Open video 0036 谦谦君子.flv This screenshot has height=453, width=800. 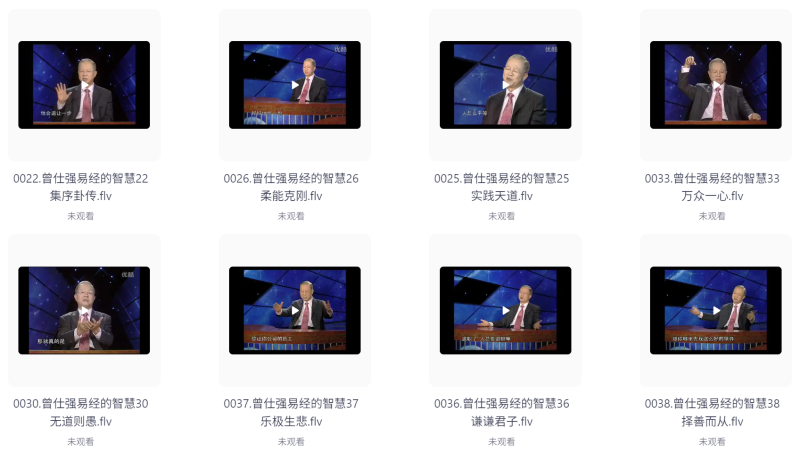tap(505, 310)
